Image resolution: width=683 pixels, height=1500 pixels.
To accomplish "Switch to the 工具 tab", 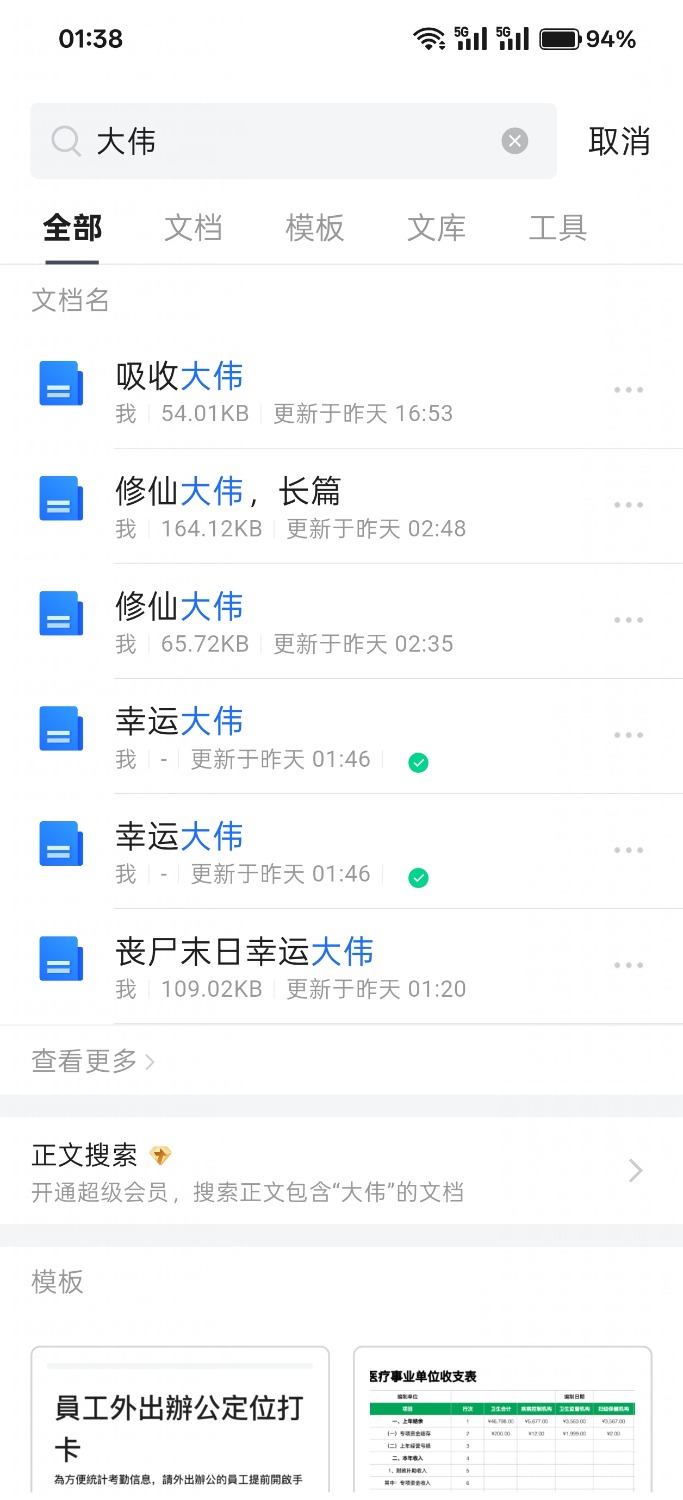I will (558, 228).
